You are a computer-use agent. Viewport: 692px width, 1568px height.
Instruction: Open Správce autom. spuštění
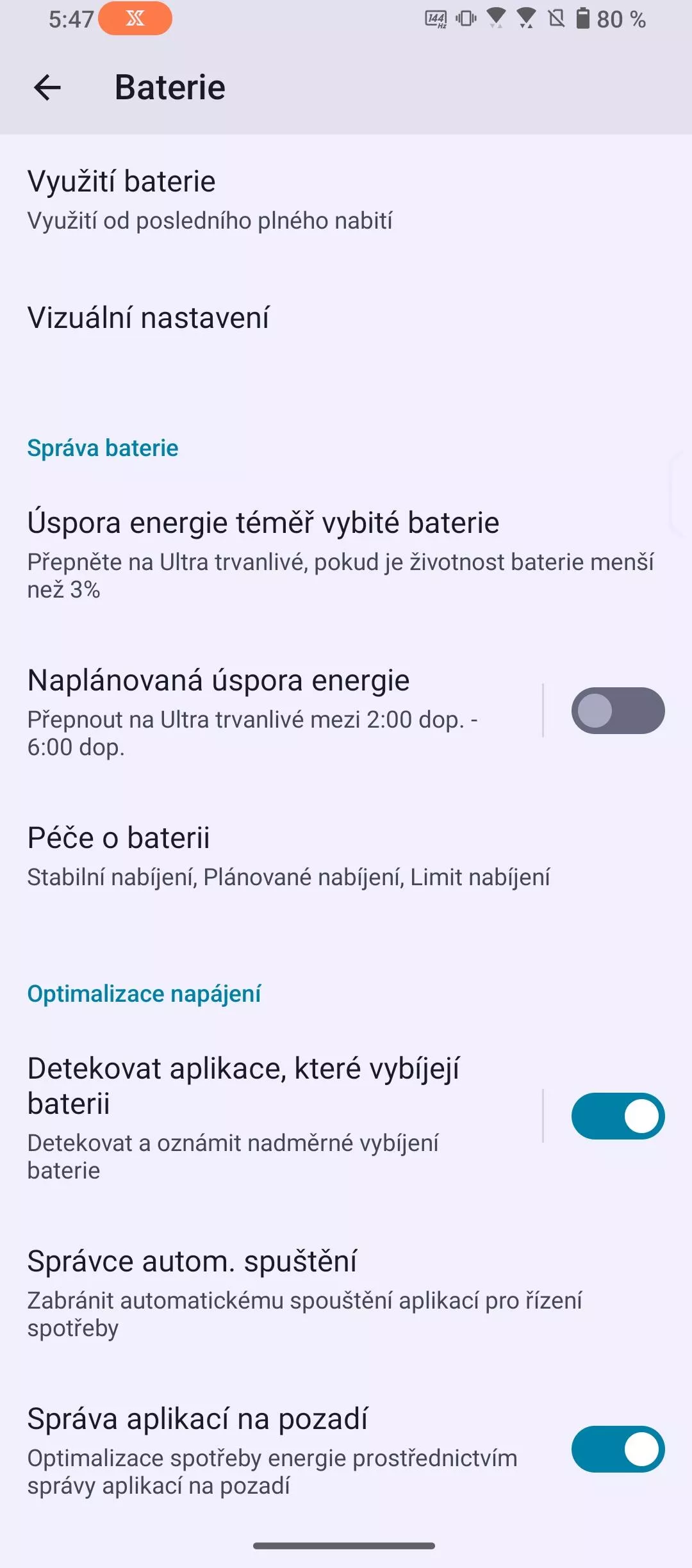click(x=346, y=1293)
